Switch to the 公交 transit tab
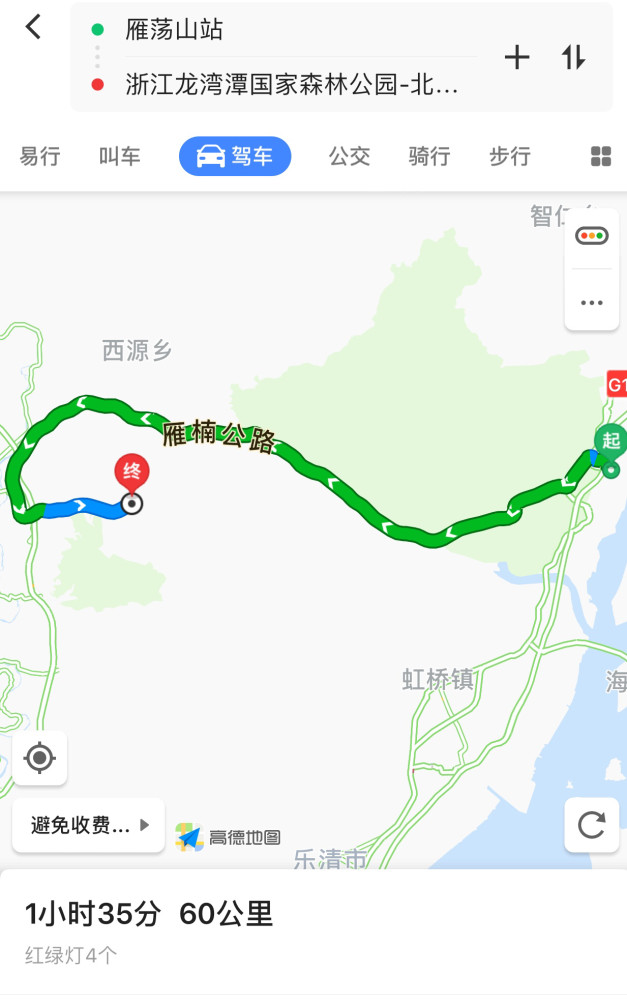Image resolution: width=627 pixels, height=1000 pixels. (x=349, y=156)
